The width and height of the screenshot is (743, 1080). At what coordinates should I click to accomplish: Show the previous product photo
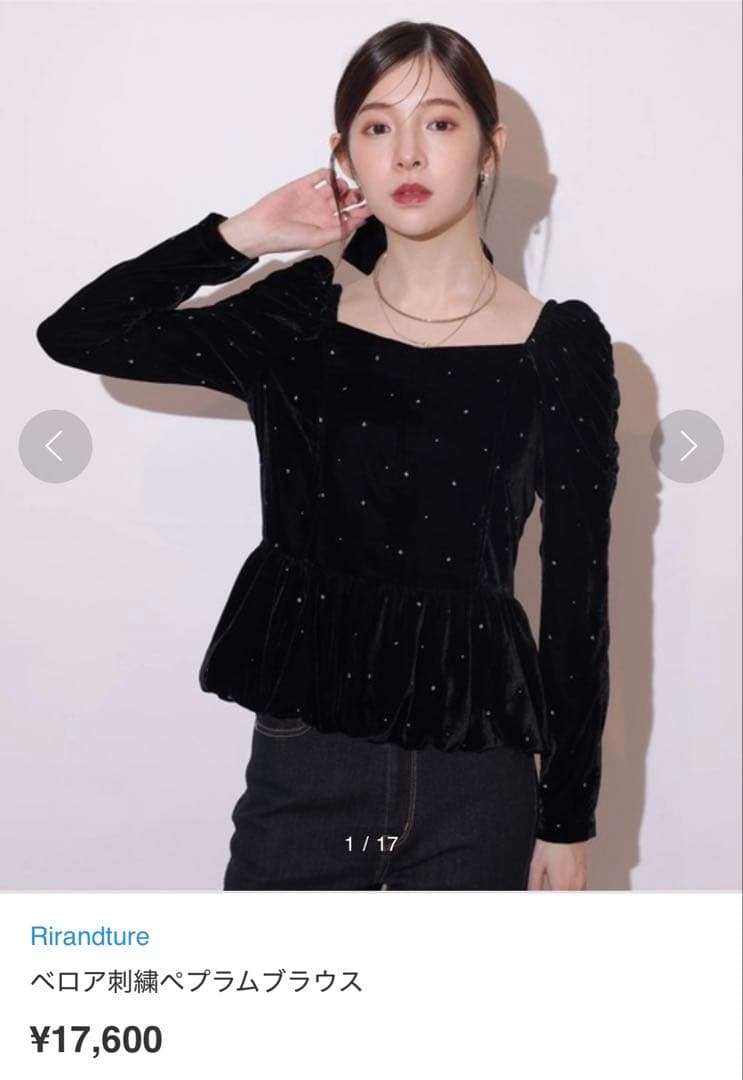click(55, 446)
